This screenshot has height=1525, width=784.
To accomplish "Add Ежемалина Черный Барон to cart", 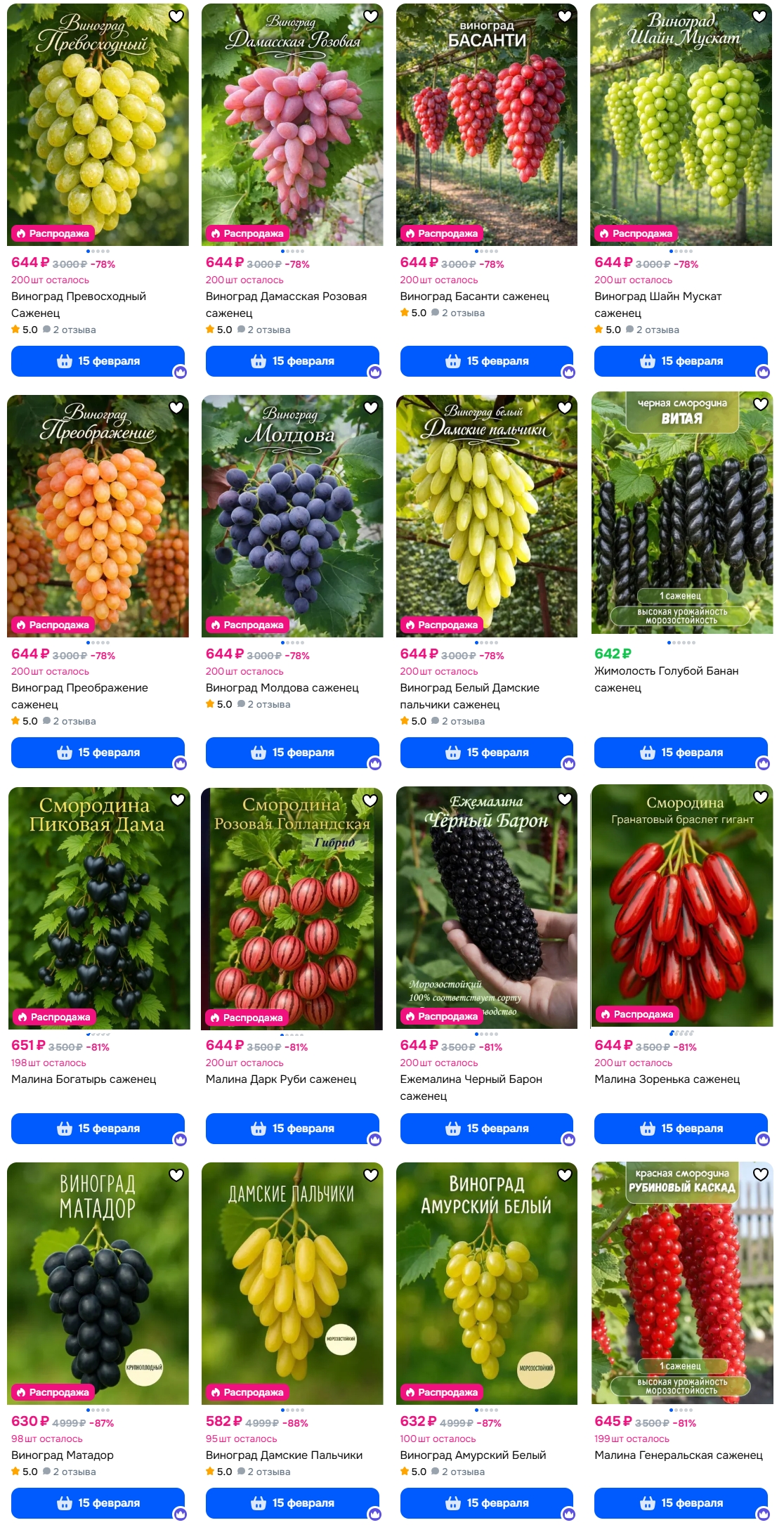I will pos(486,1129).
